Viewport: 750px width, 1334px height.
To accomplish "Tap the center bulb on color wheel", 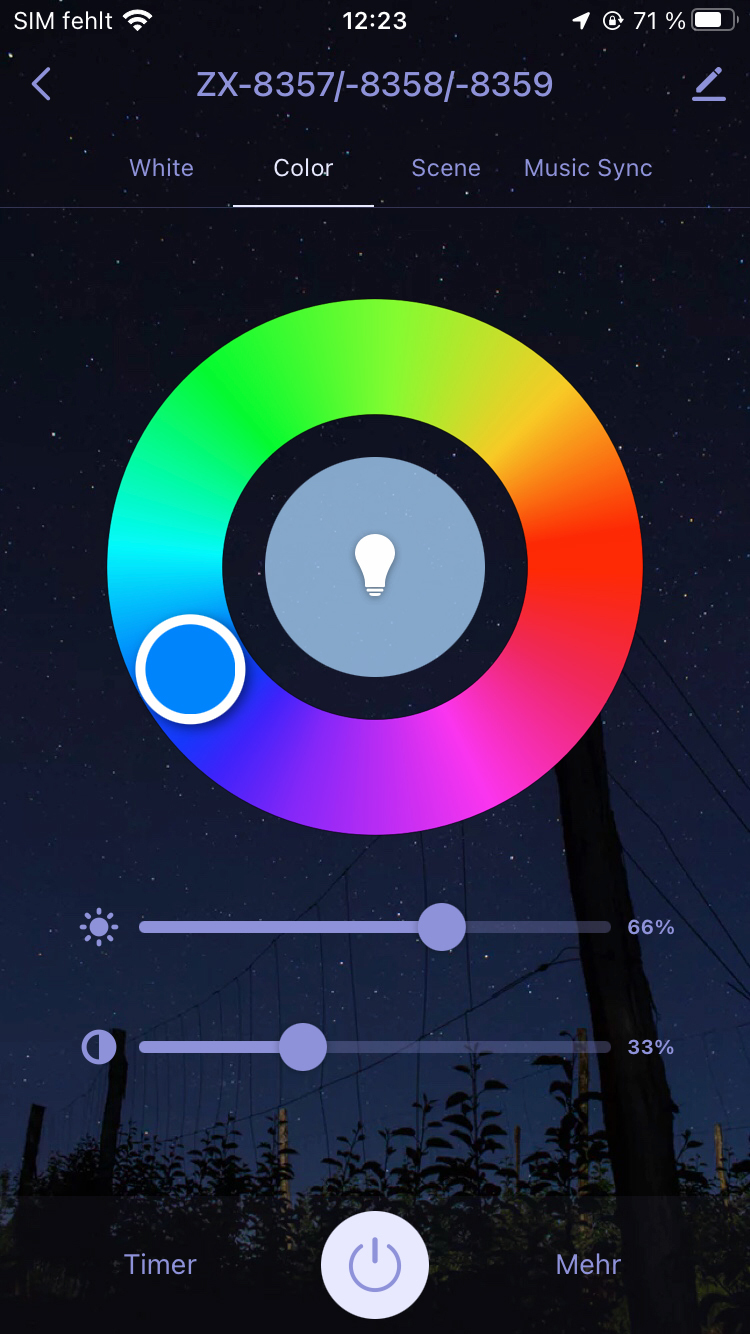I will click(375, 566).
